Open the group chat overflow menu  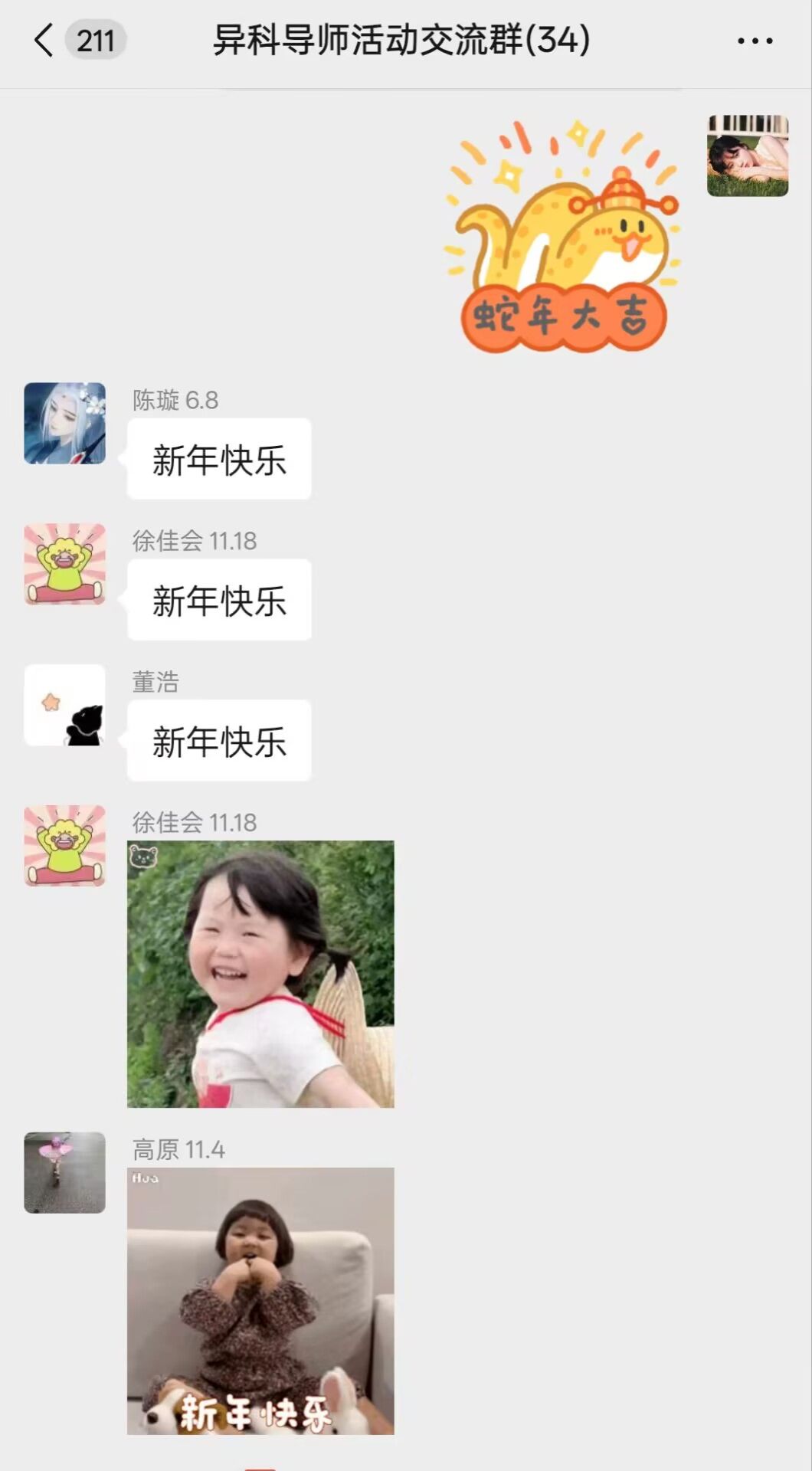755,41
